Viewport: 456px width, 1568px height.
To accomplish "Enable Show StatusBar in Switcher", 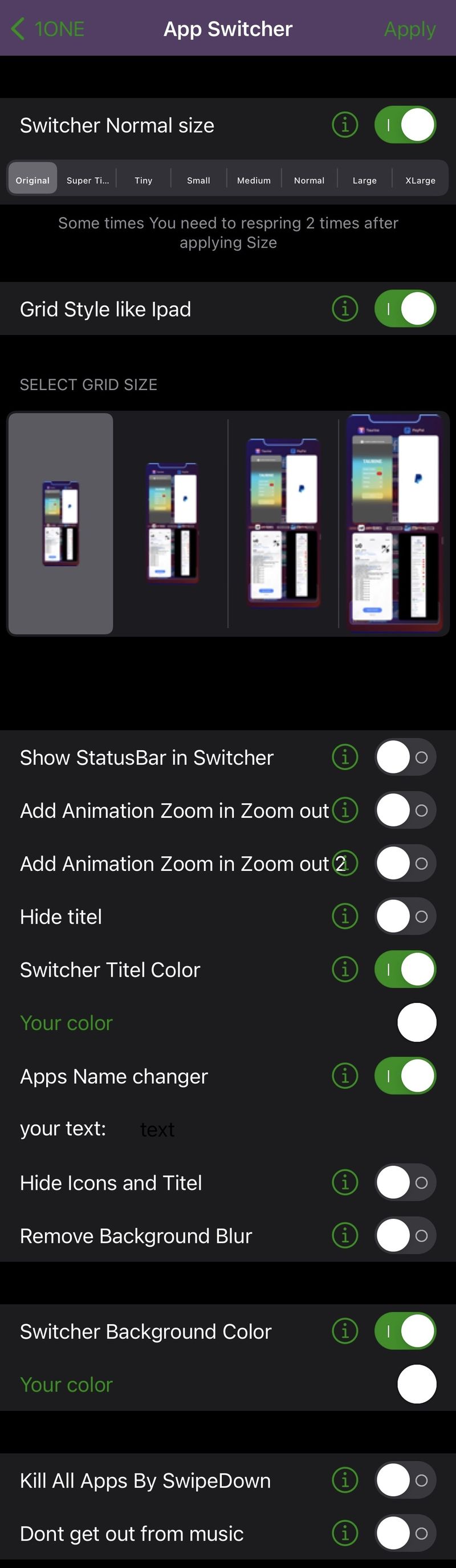I will pos(405,757).
